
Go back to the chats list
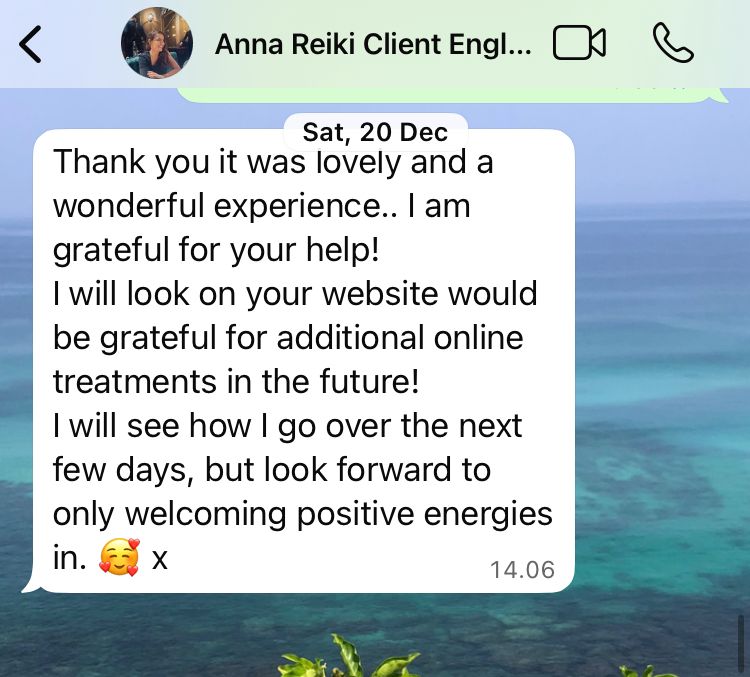click(31, 43)
